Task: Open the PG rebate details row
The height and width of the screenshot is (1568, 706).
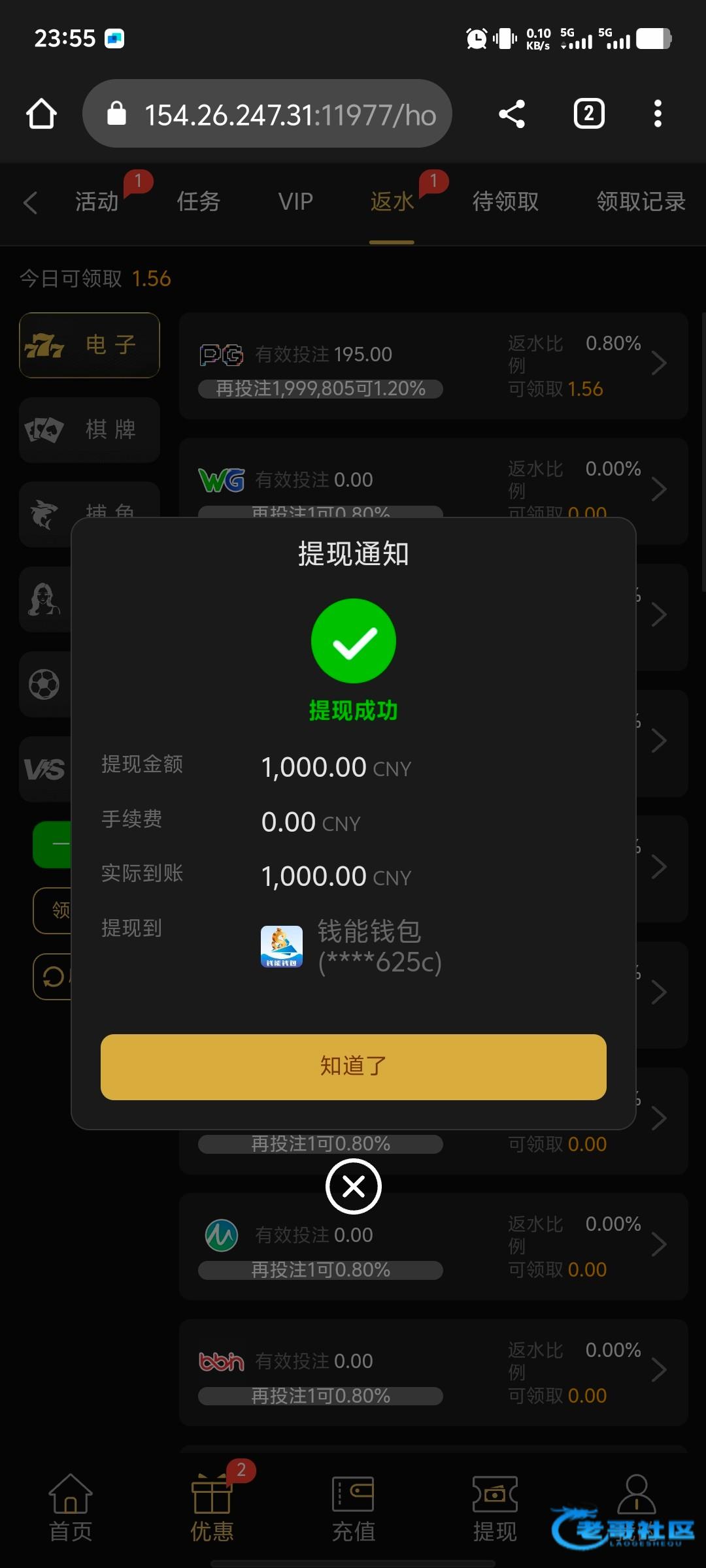Action: point(433,366)
